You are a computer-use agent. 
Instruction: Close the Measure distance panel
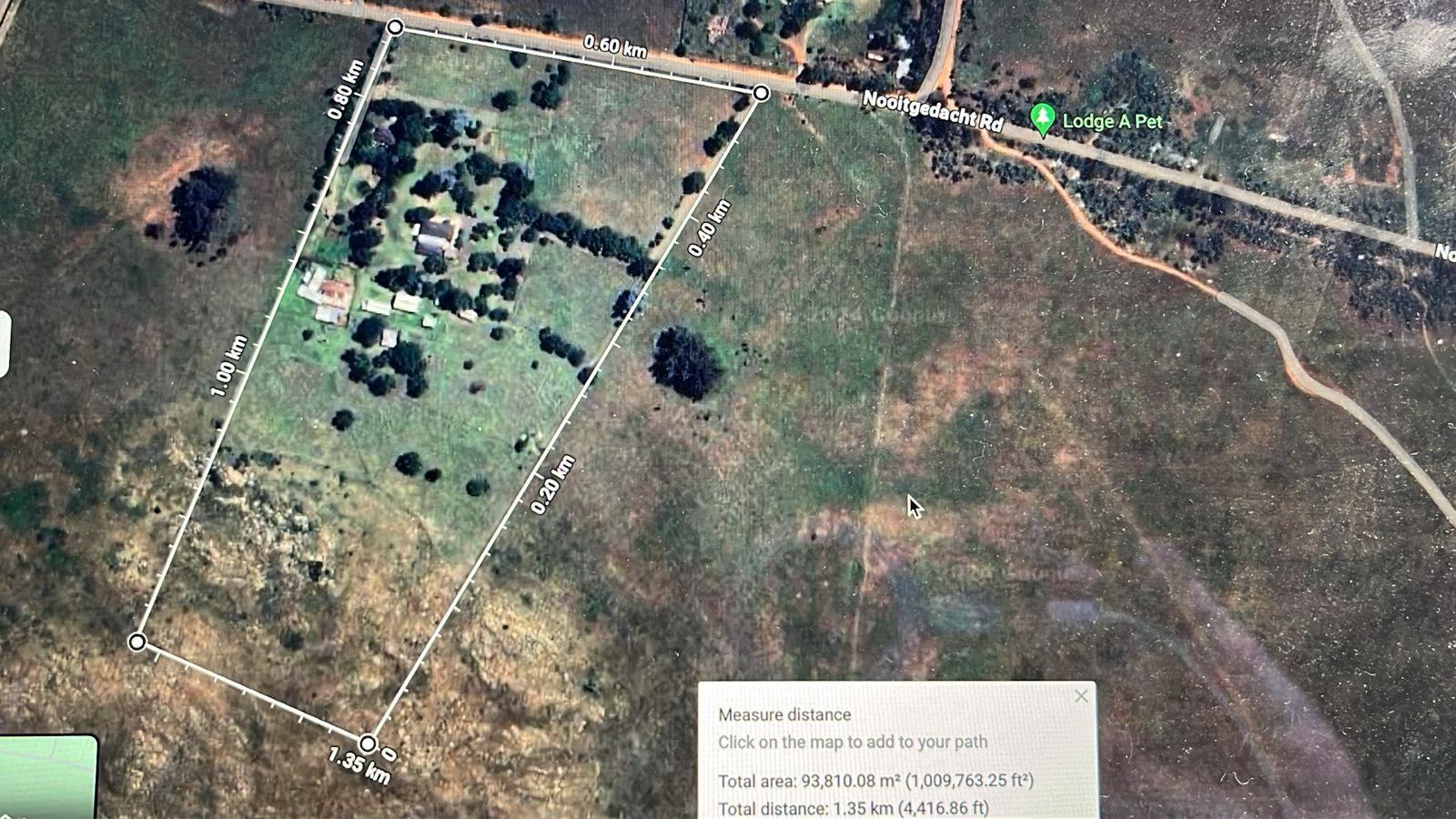1080,696
